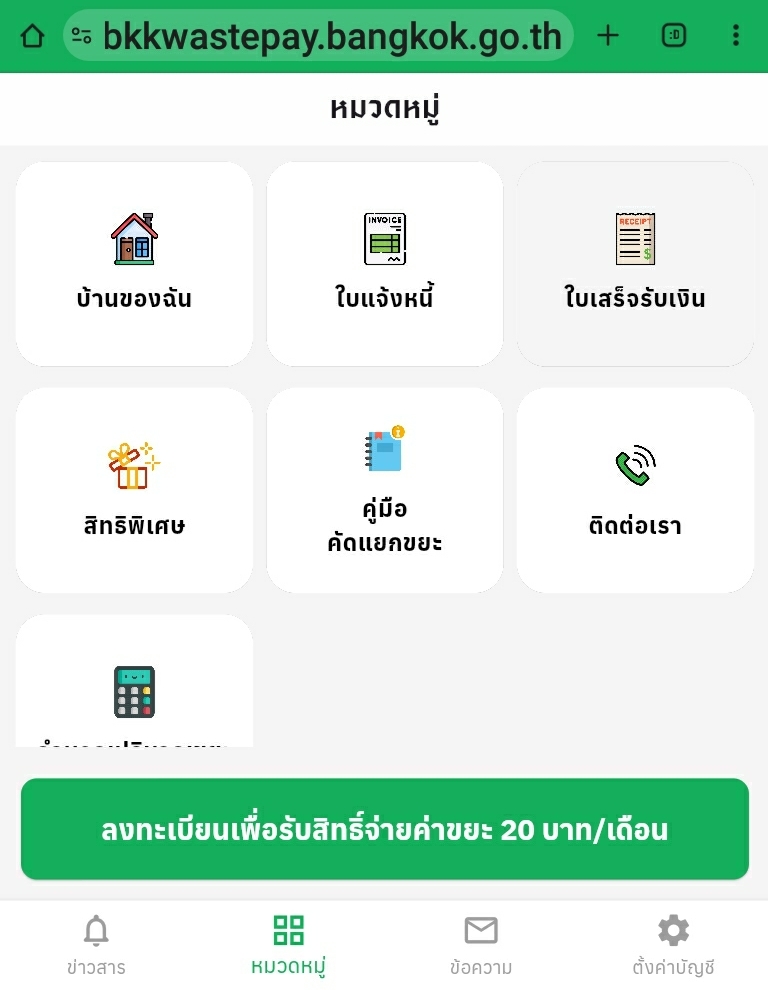
Task: Open the browser tab switcher
Action: click(x=674, y=37)
